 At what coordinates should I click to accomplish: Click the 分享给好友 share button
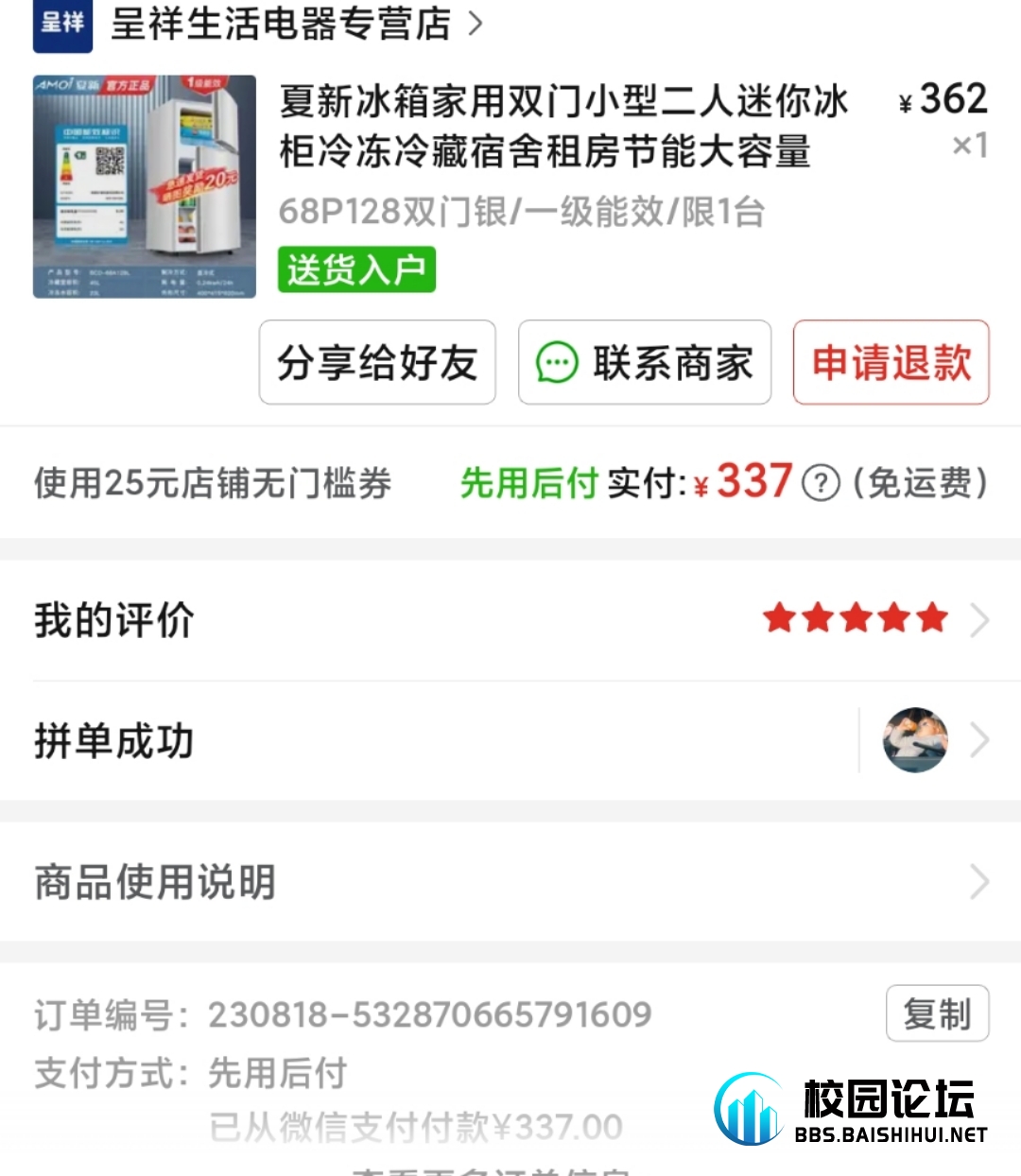click(x=377, y=362)
